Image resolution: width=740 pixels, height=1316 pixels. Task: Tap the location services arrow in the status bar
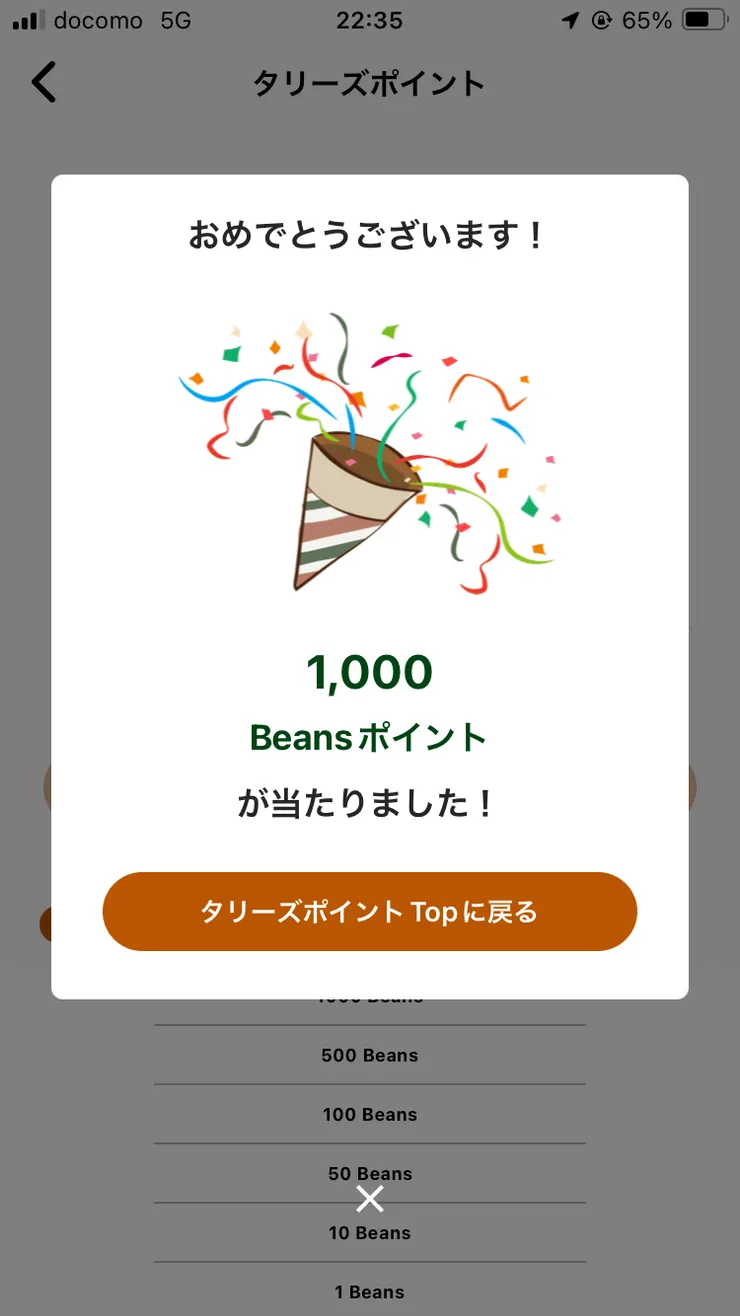coord(570,20)
